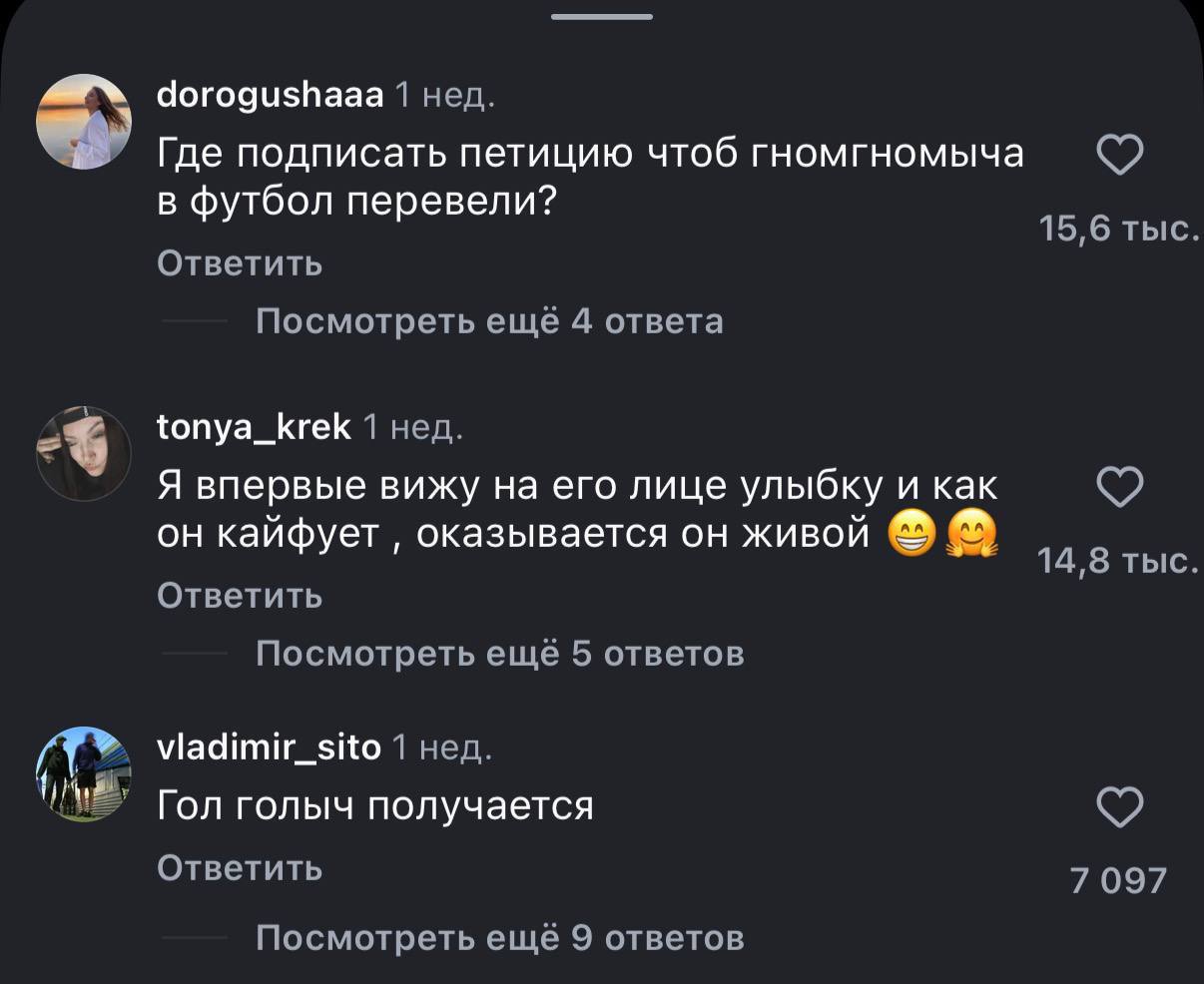Expand 4 more replies under dorogushaaa

click(x=489, y=321)
